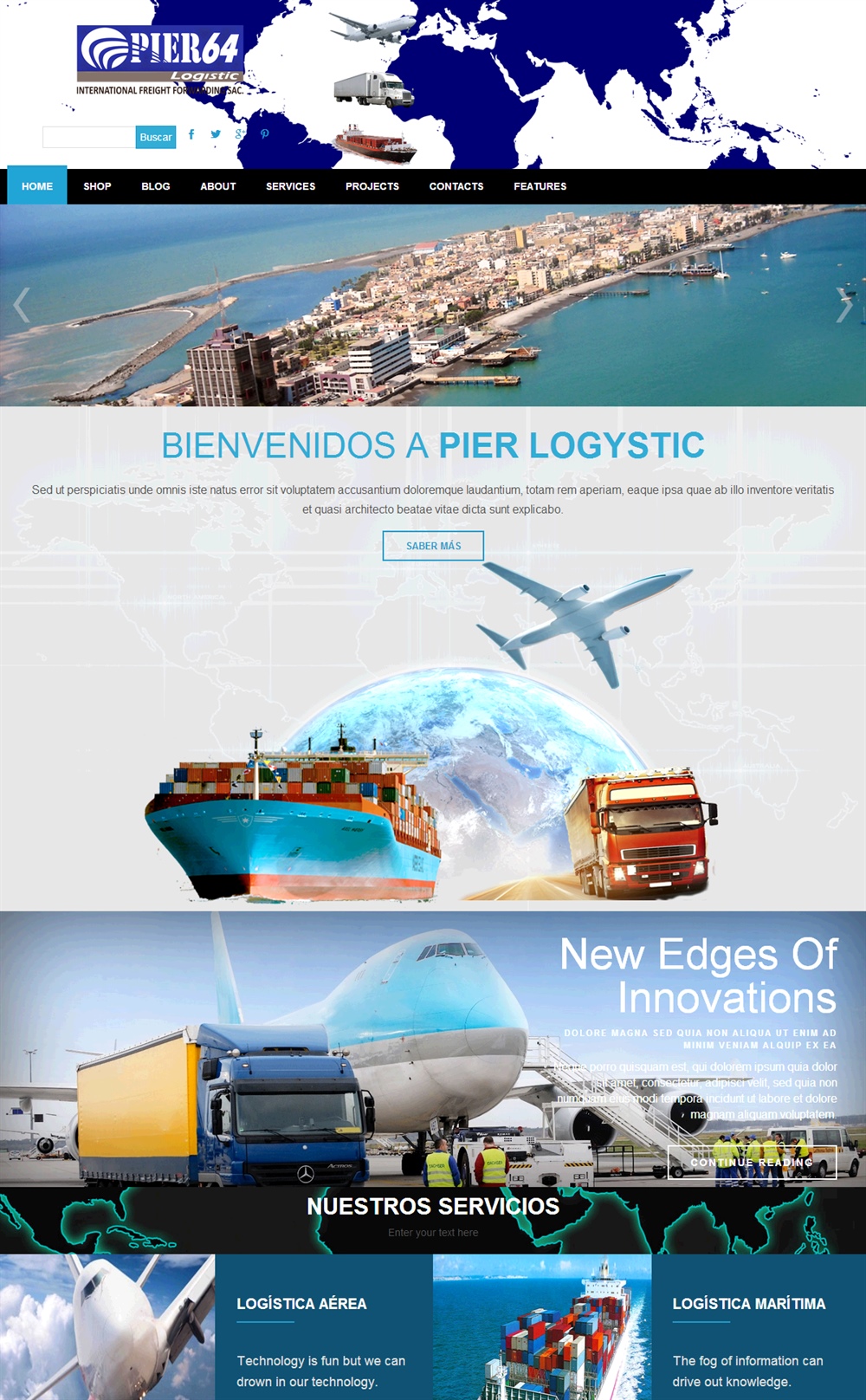Open the SERVICES menu item
The height and width of the screenshot is (1400, 866).
coord(291,186)
